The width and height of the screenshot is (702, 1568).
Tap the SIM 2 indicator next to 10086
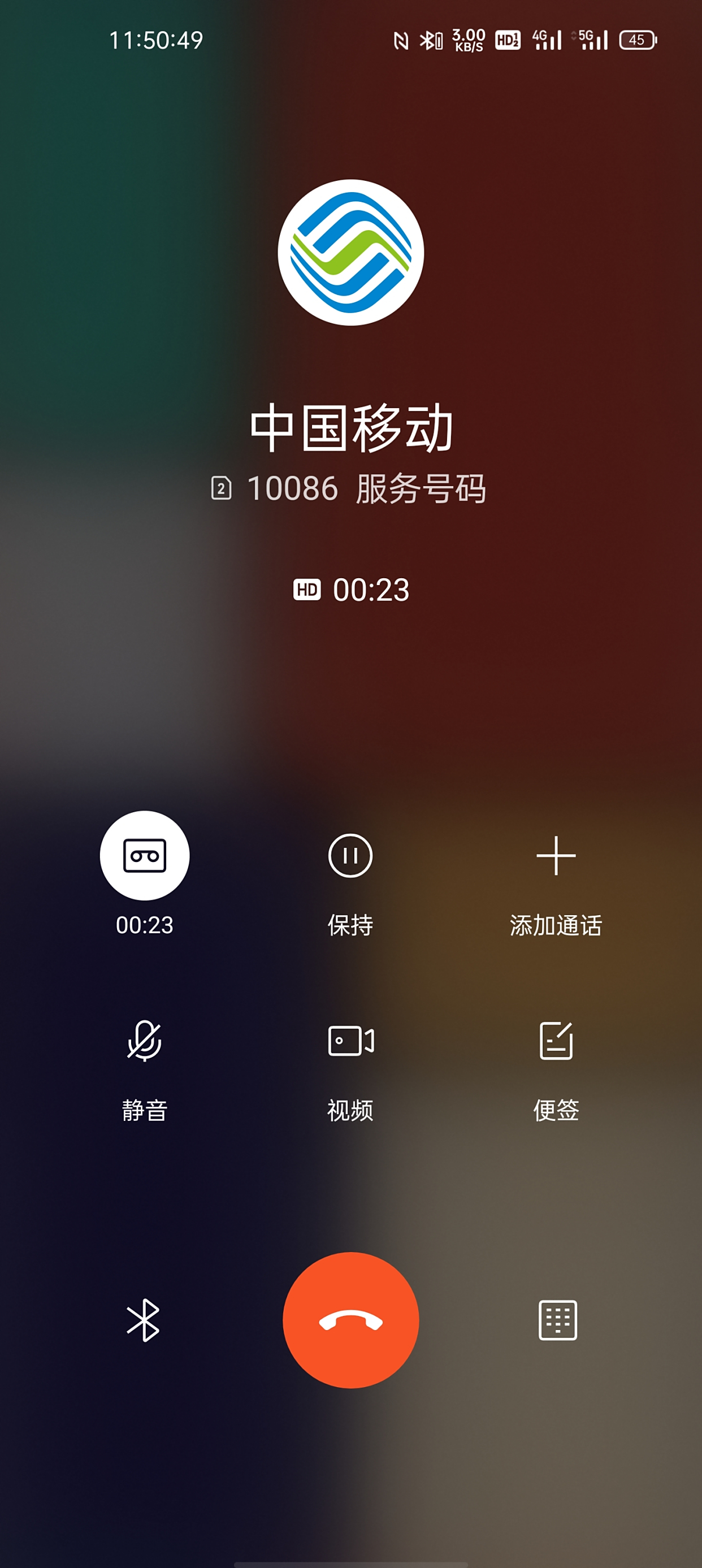coord(222,487)
